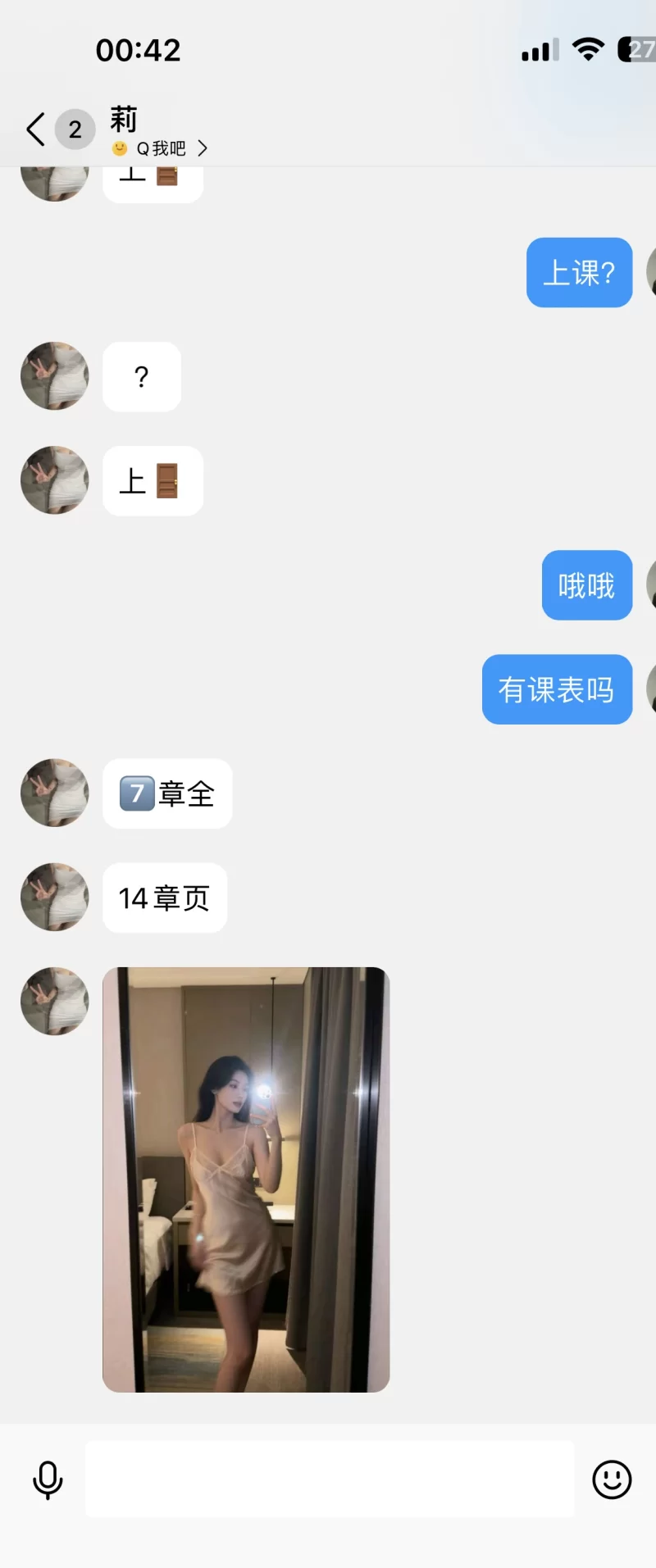Tap 莉's topmost avatar next to the ? message
The height and width of the screenshot is (1568, 656).
[x=53, y=376]
